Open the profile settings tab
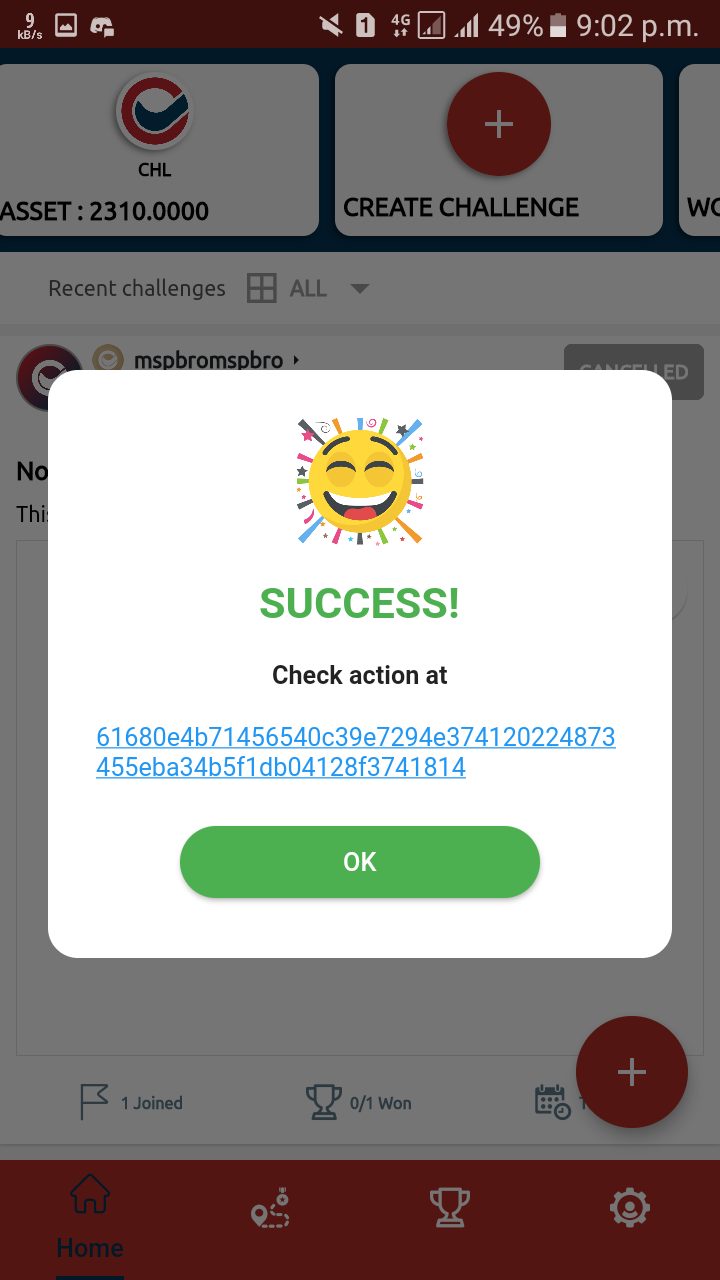720x1280 pixels. (630, 1208)
